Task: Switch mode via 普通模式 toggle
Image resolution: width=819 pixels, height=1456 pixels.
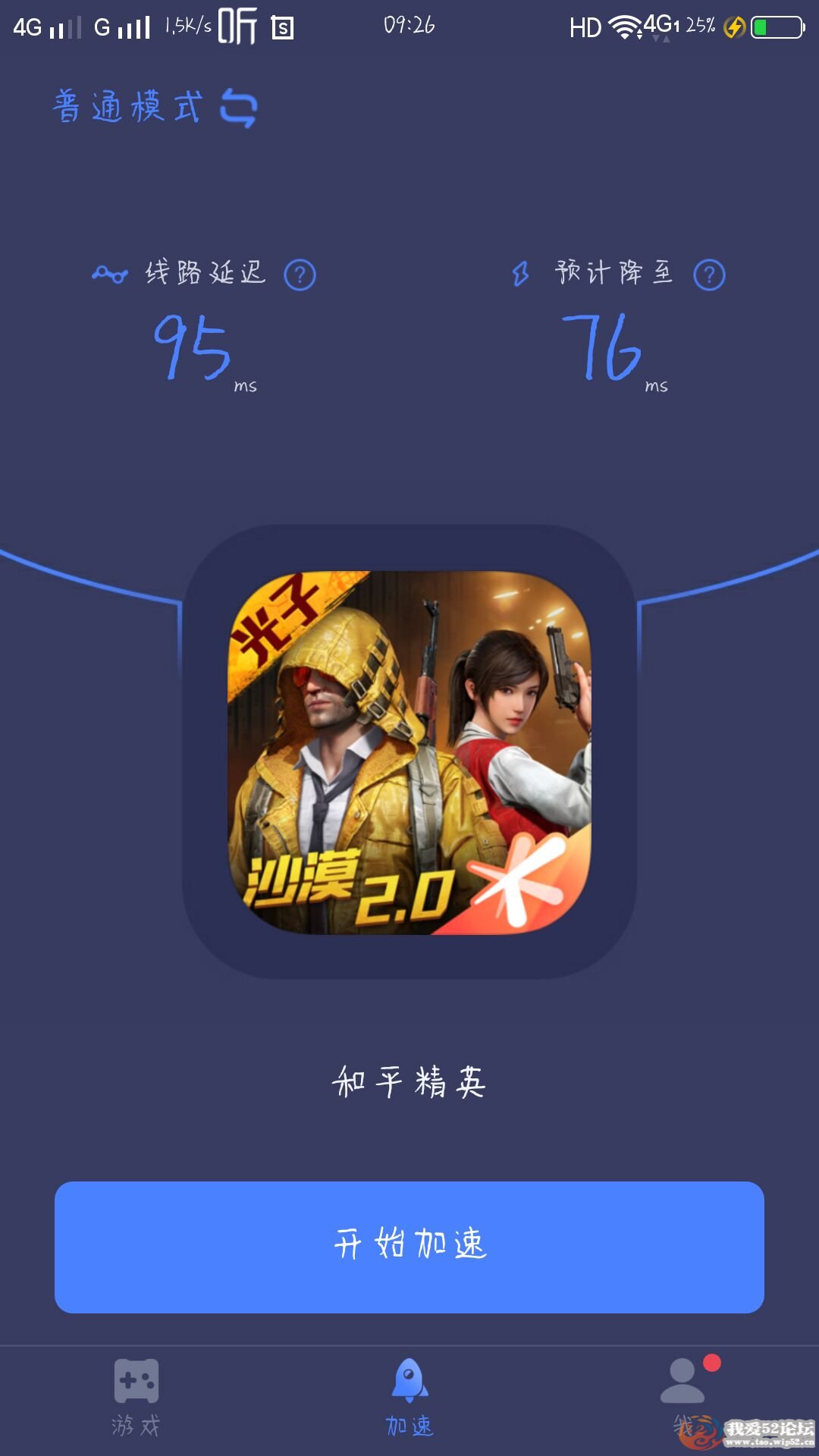Action: [155, 107]
